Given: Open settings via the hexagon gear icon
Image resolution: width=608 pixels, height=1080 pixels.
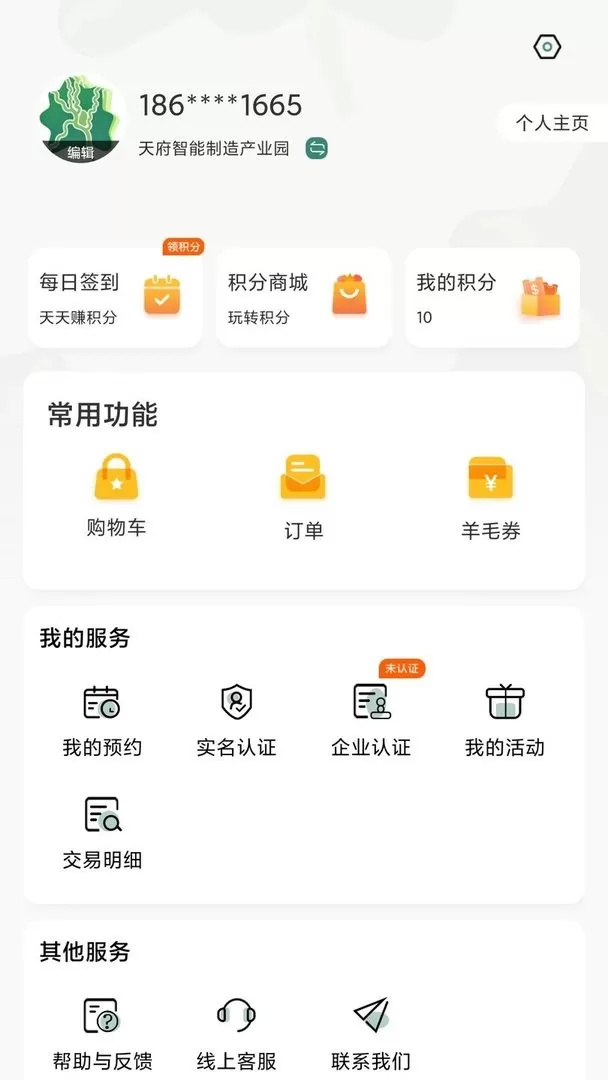Looking at the screenshot, I should [547, 47].
